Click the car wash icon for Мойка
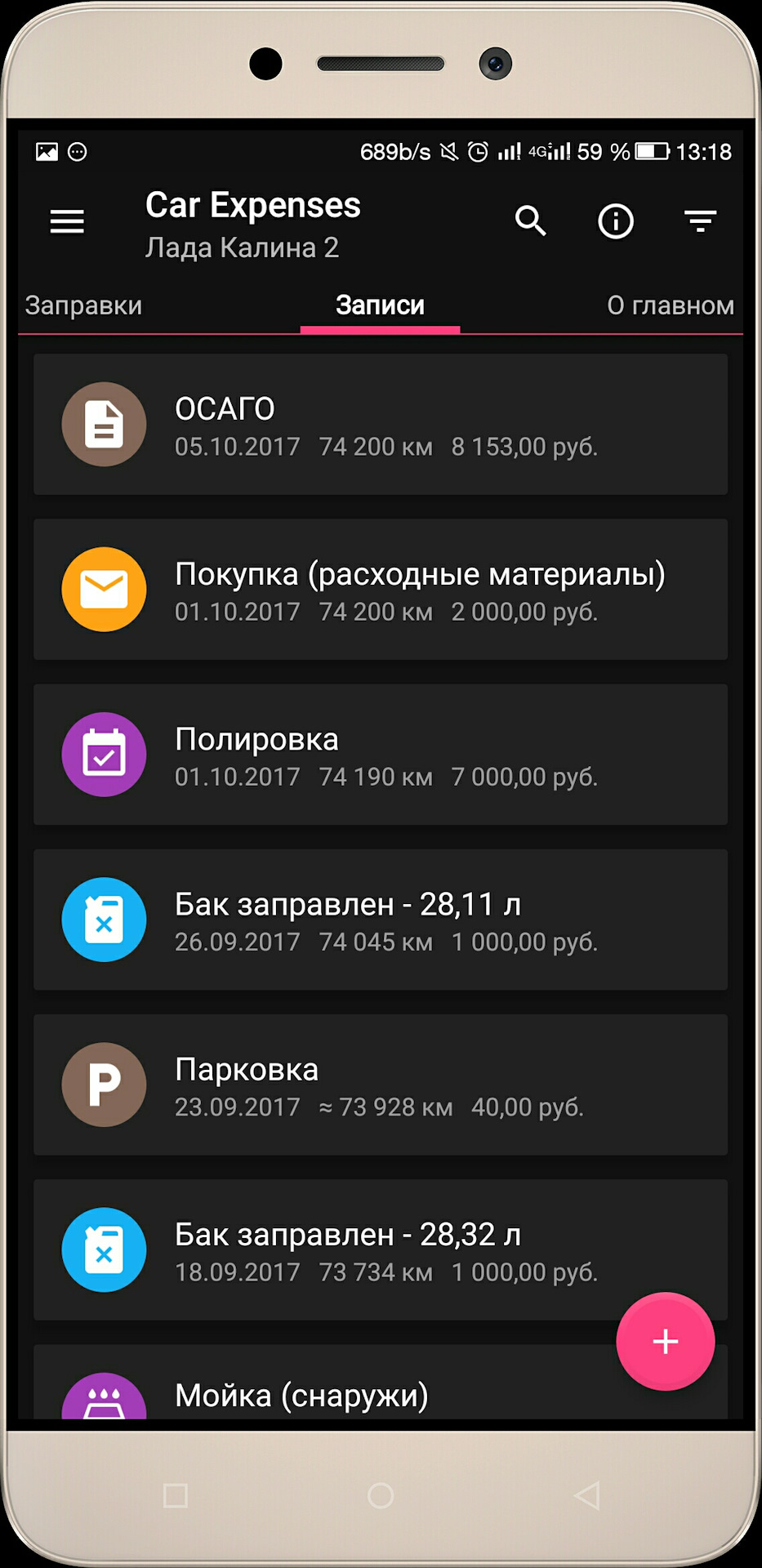The image size is (762, 1568). [104, 1400]
